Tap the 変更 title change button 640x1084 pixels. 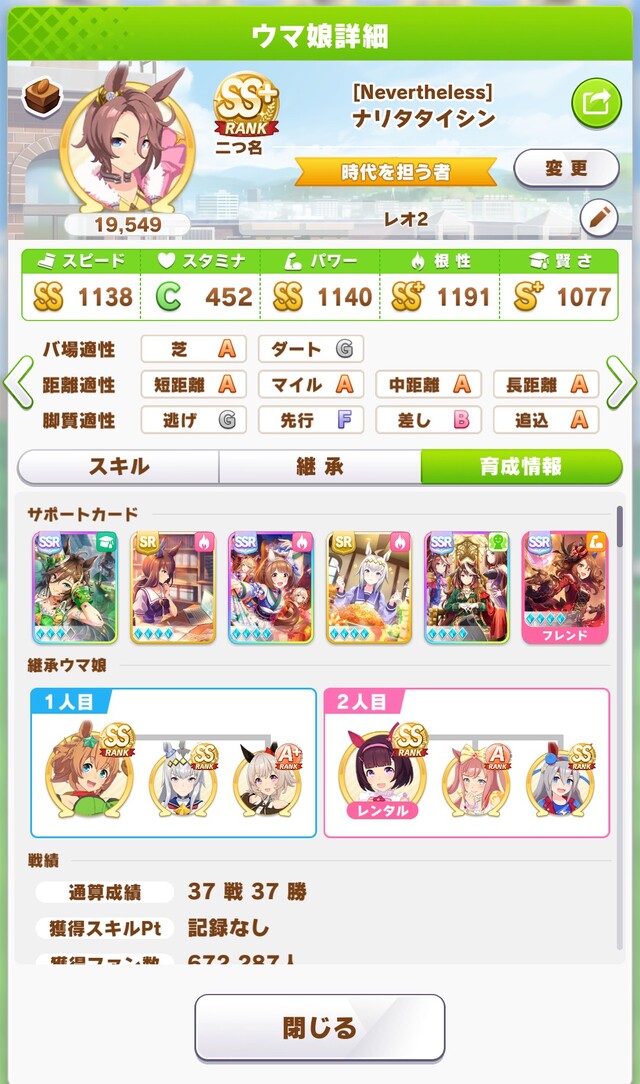[566, 168]
